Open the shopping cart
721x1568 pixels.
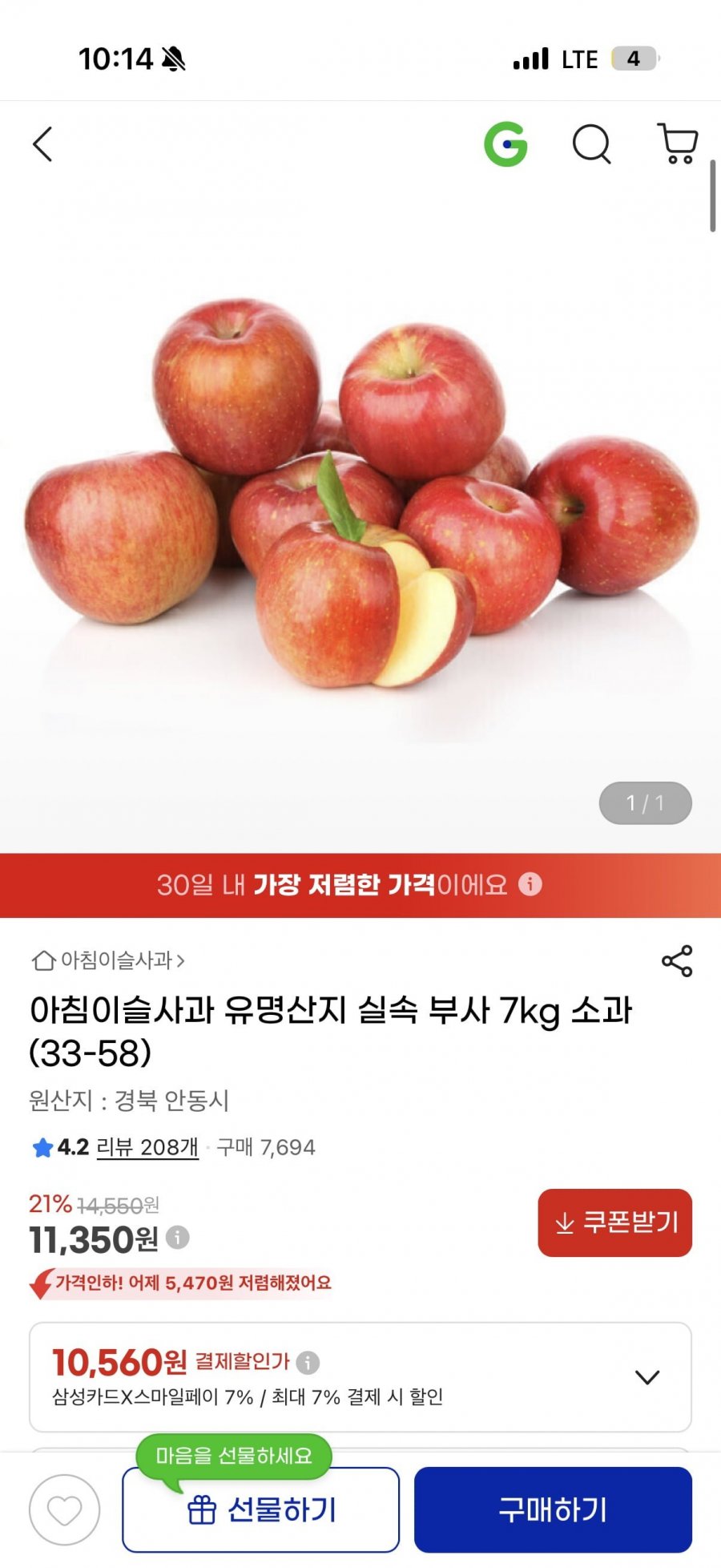678,143
